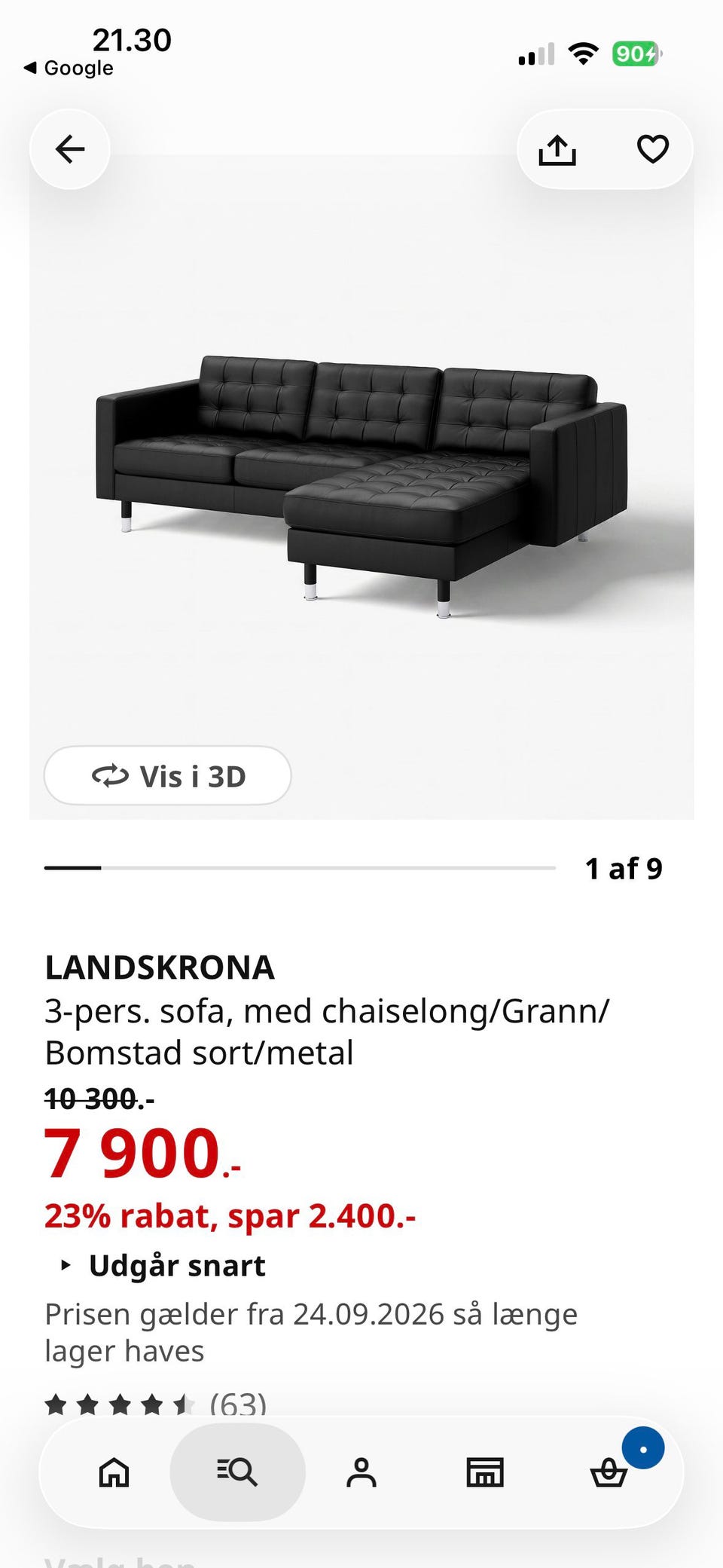Expand the Udgår snart info

tap(163, 1265)
